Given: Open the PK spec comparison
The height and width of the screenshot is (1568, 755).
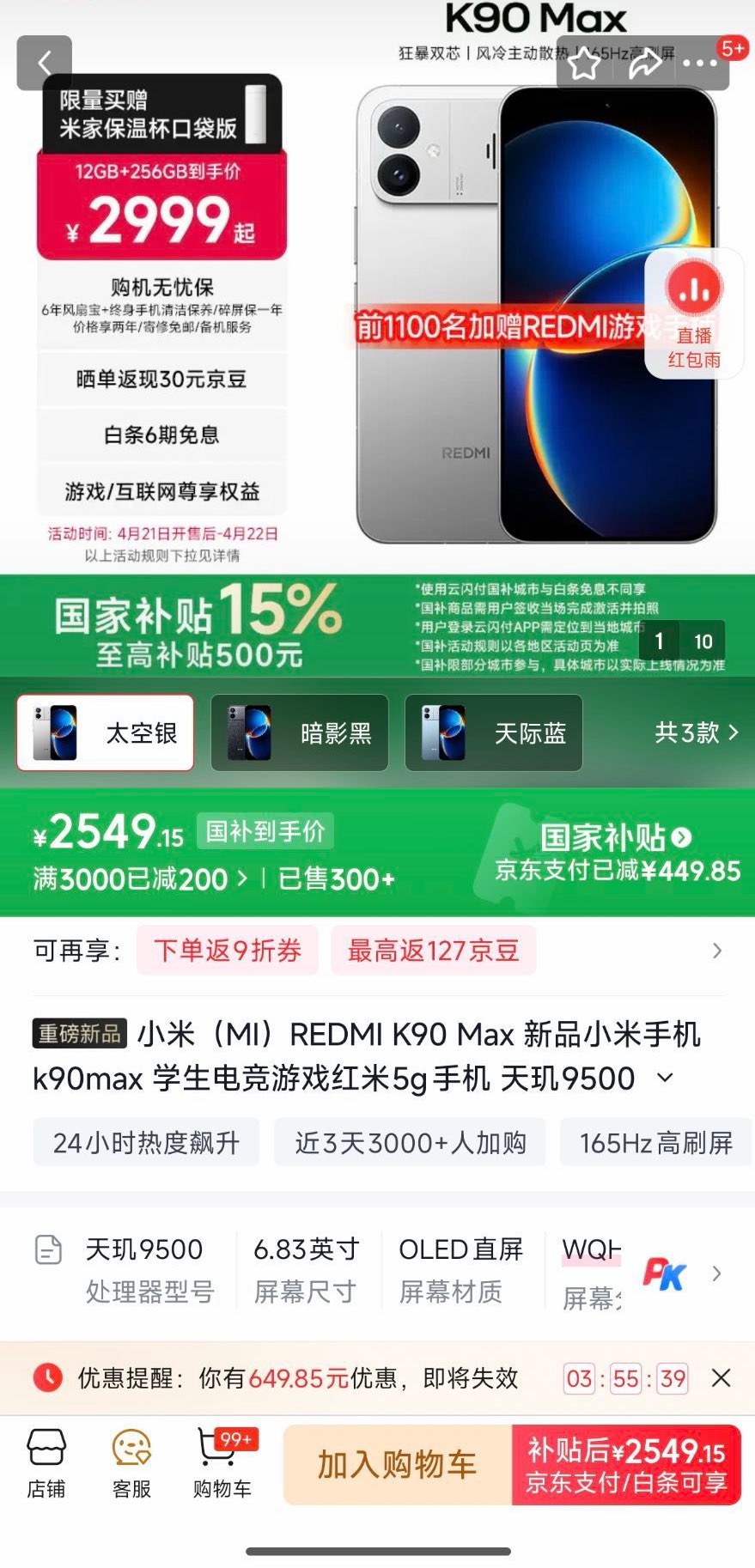Looking at the screenshot, I should (x=665, y=1274).
